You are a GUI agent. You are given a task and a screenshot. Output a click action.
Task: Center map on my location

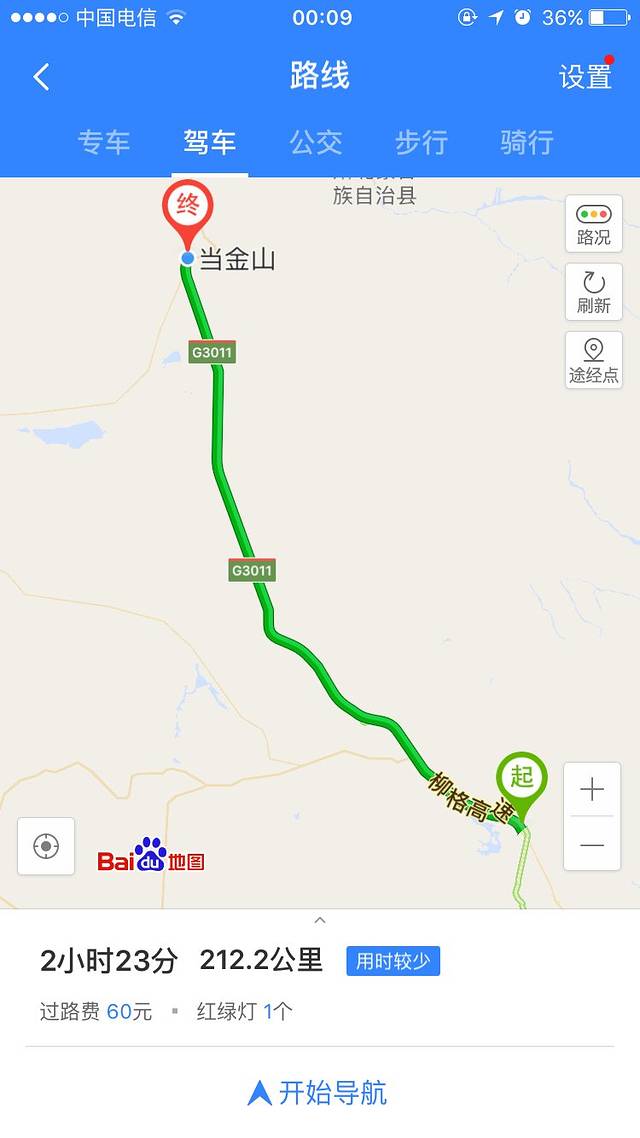click(x=46, y=846)
